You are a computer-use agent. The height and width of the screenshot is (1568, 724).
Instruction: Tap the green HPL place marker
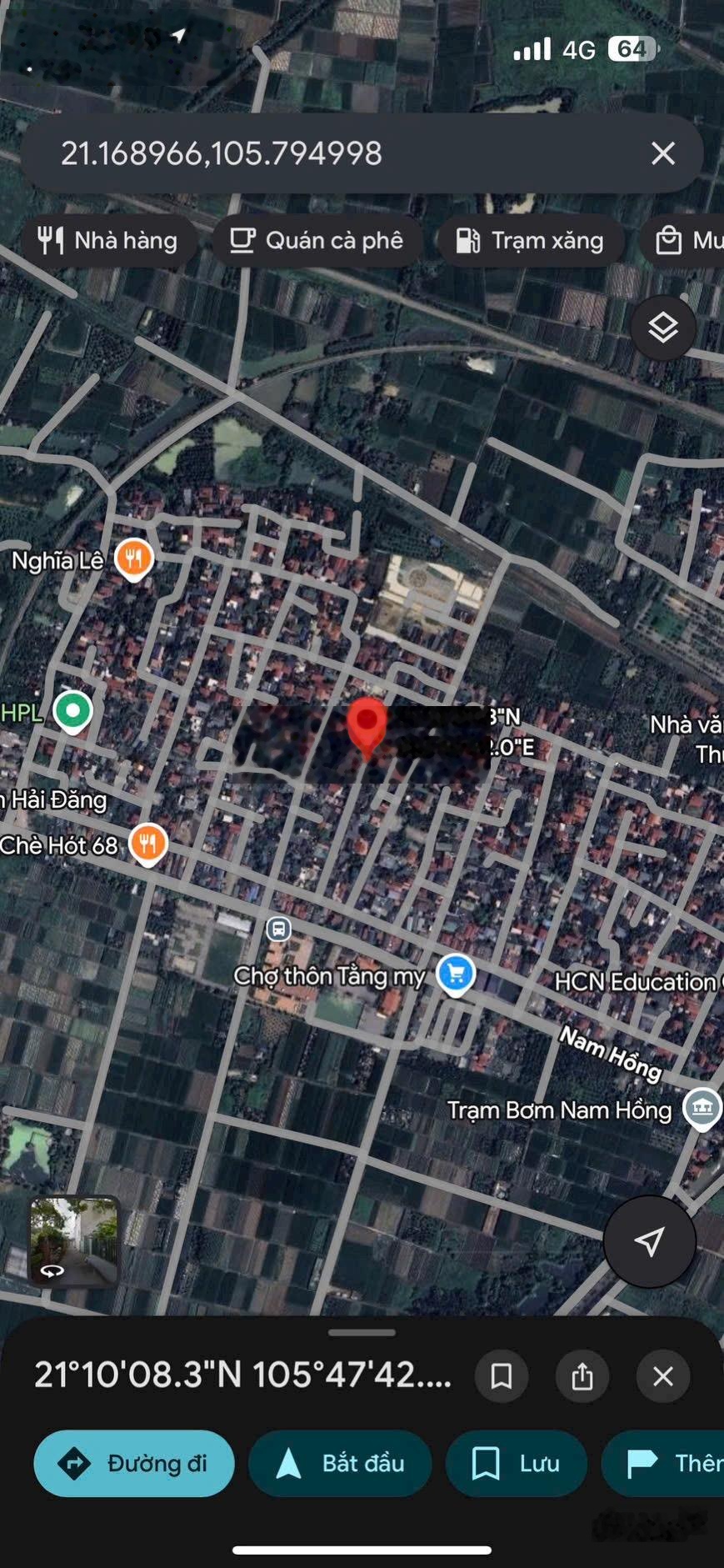[72, 711]
